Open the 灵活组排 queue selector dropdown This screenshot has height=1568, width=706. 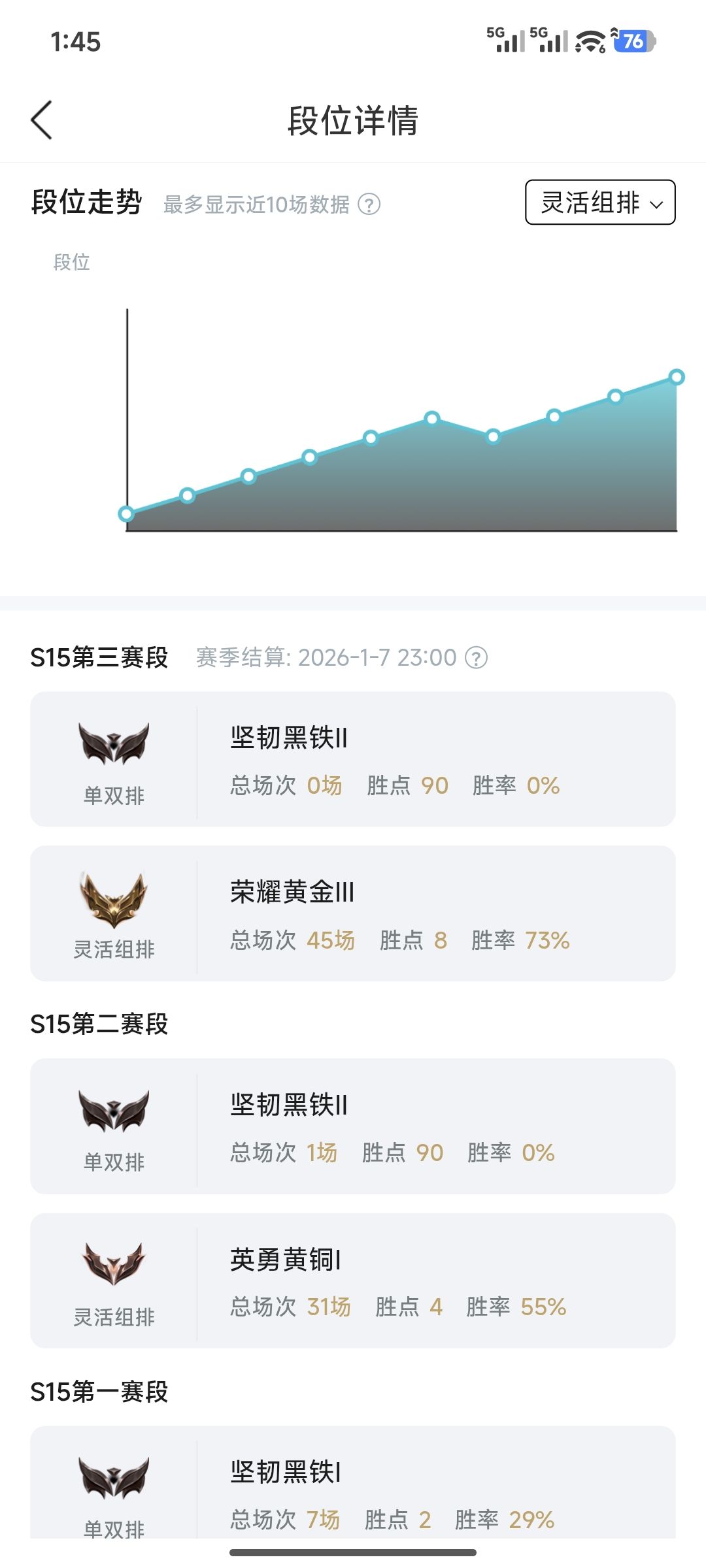(x=600, y=203)
